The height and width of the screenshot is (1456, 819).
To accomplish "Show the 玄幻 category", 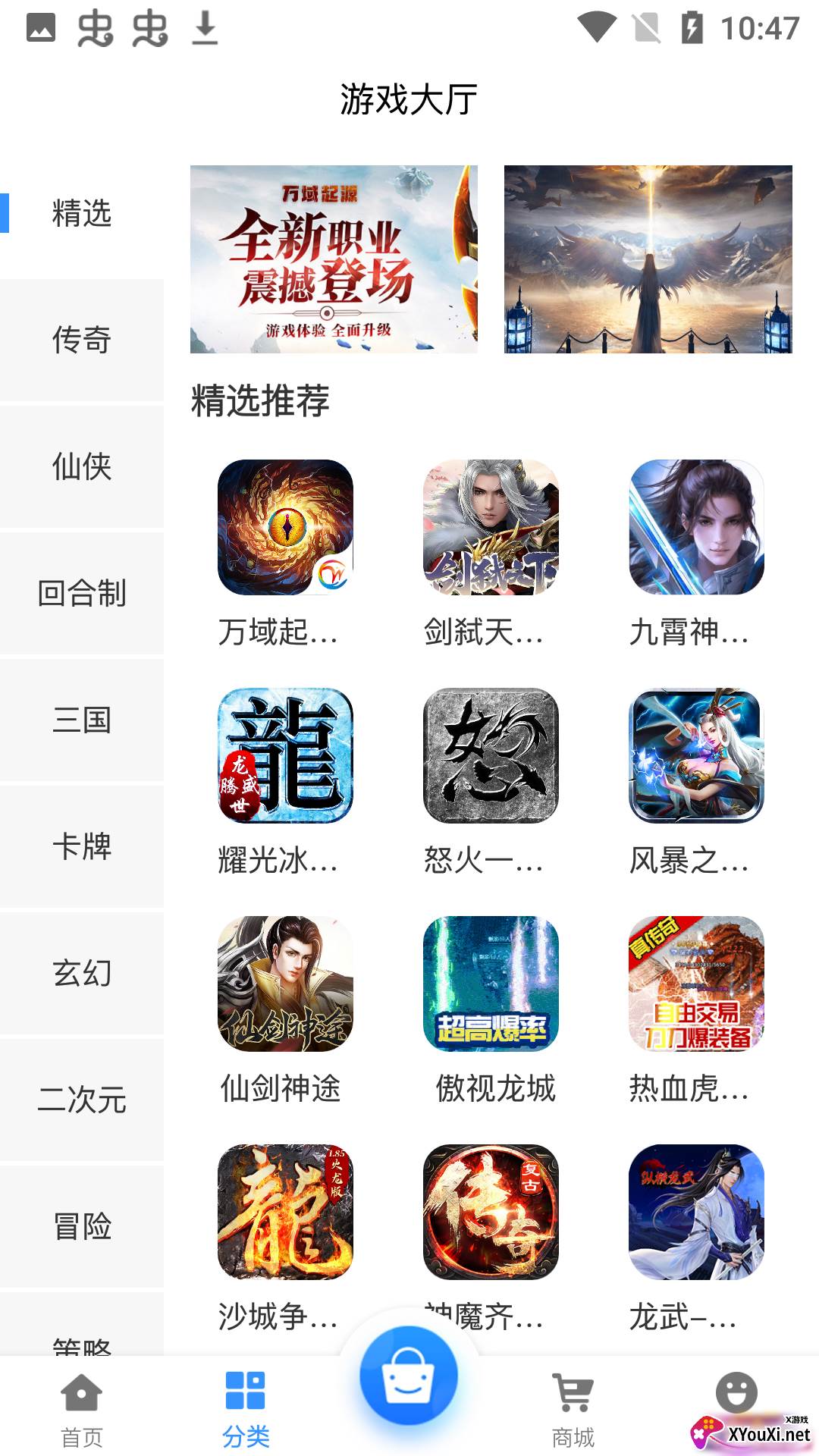I will pos(82,973).
